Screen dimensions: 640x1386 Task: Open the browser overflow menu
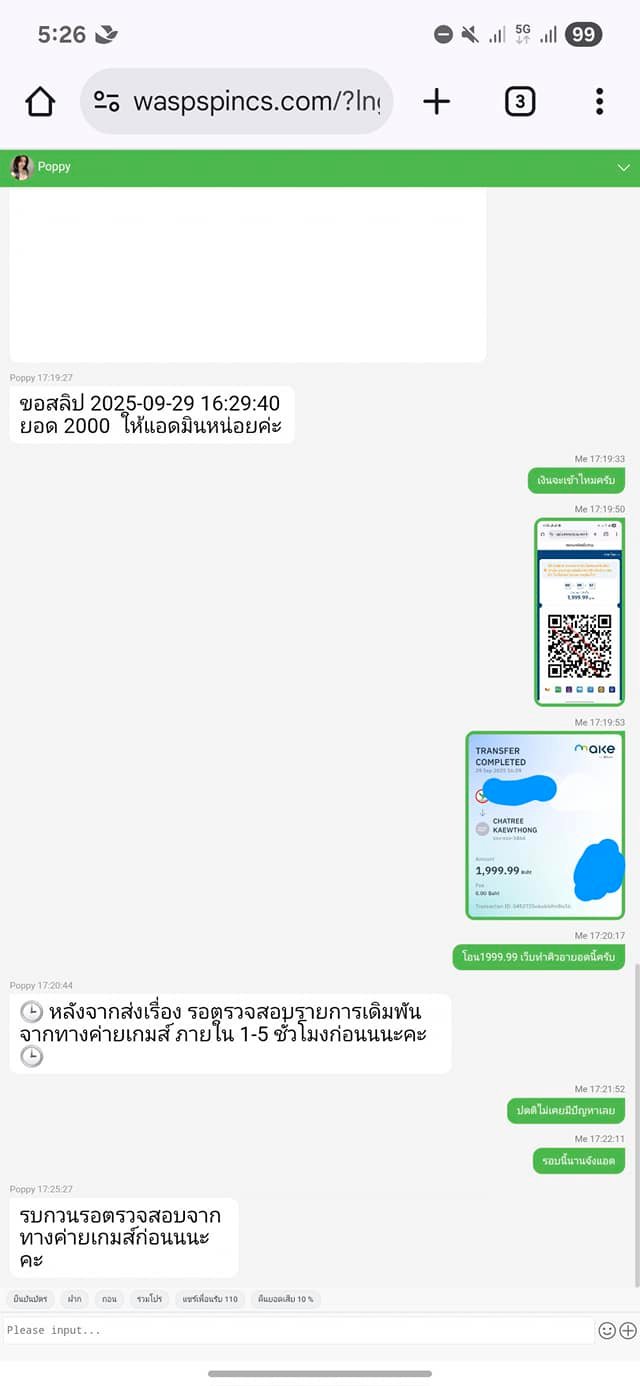click(599, 101)
